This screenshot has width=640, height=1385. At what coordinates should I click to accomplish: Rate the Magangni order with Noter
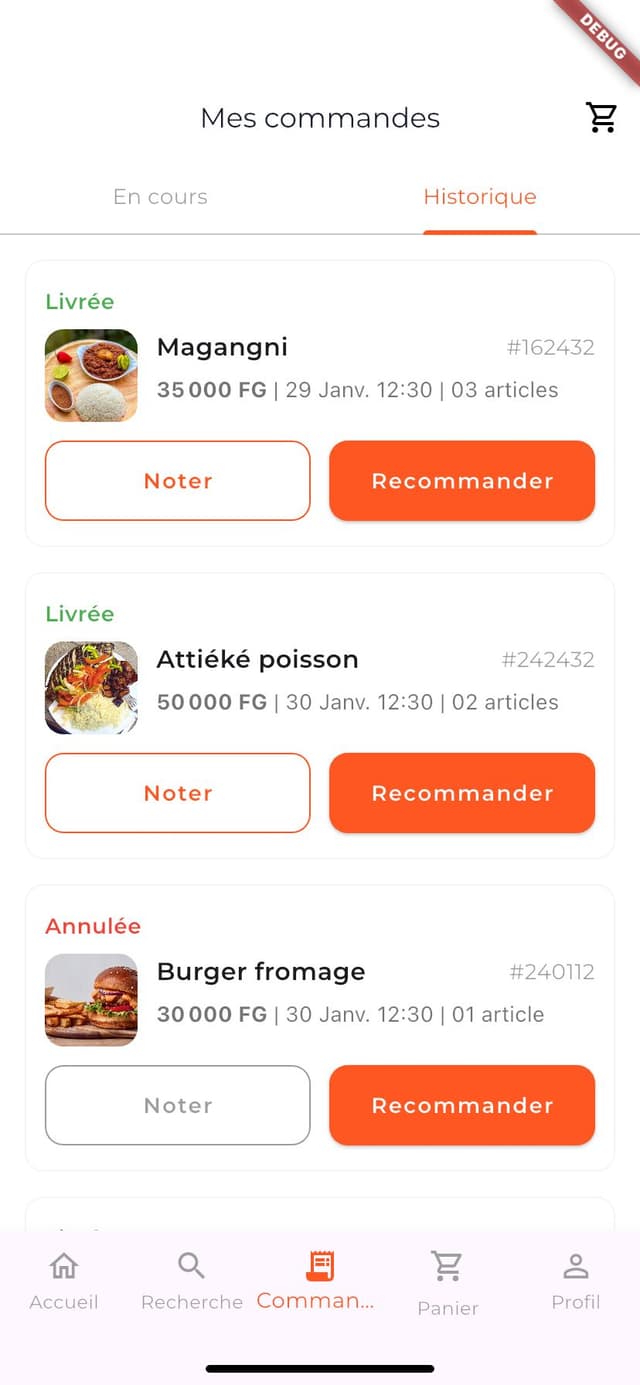point(178,481)
